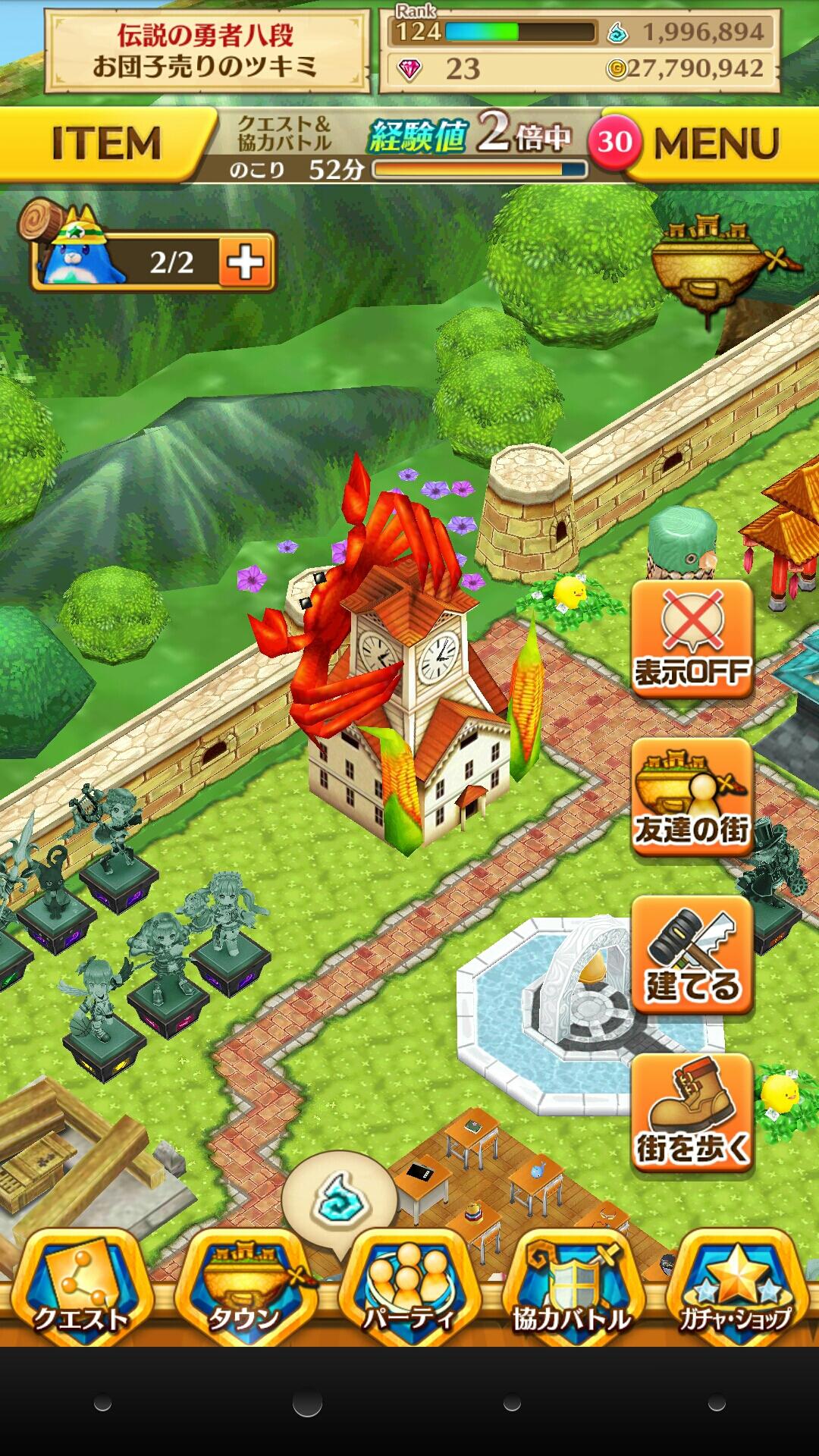Tap the orange plus to add builders
The height and width of the screenshot is (1456, 819).
246,262
